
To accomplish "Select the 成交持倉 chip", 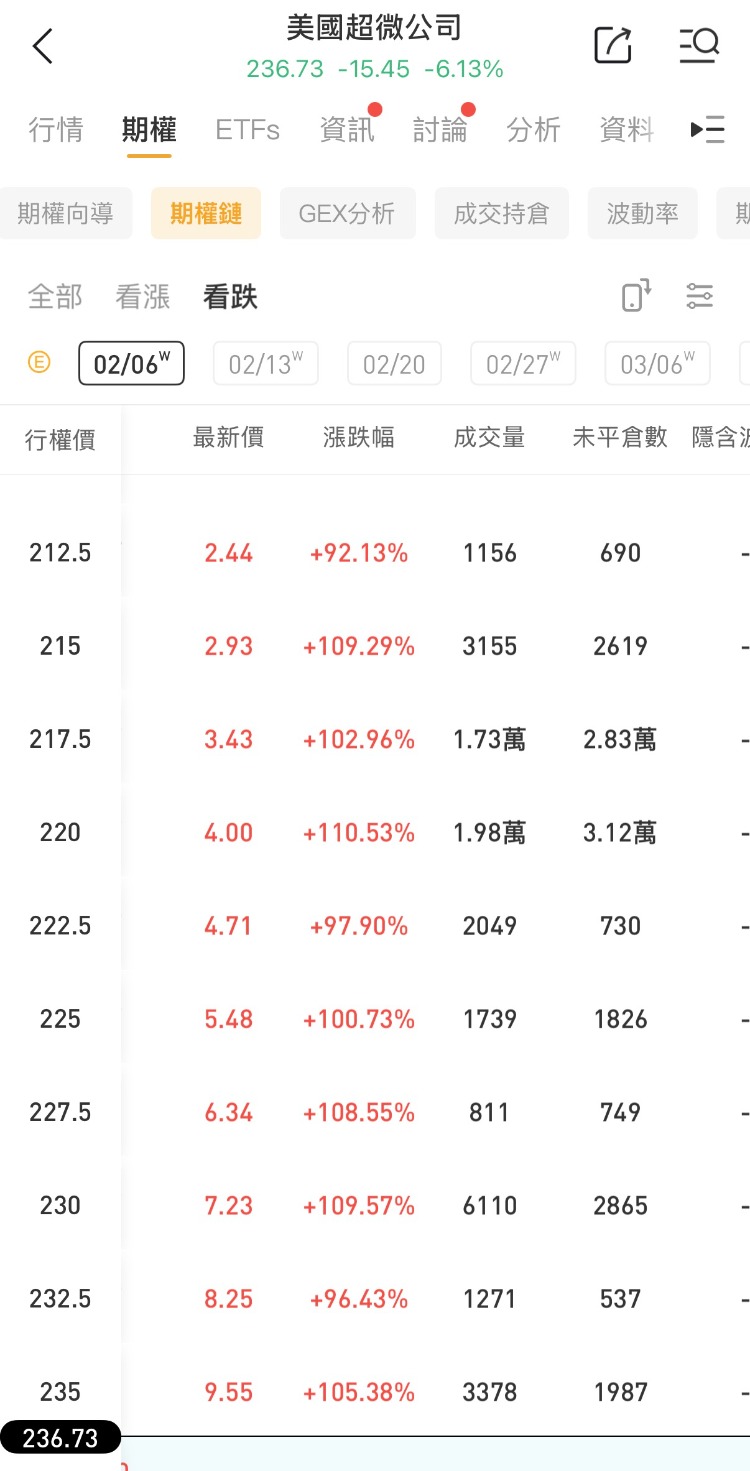I will (x=501, y=213).
